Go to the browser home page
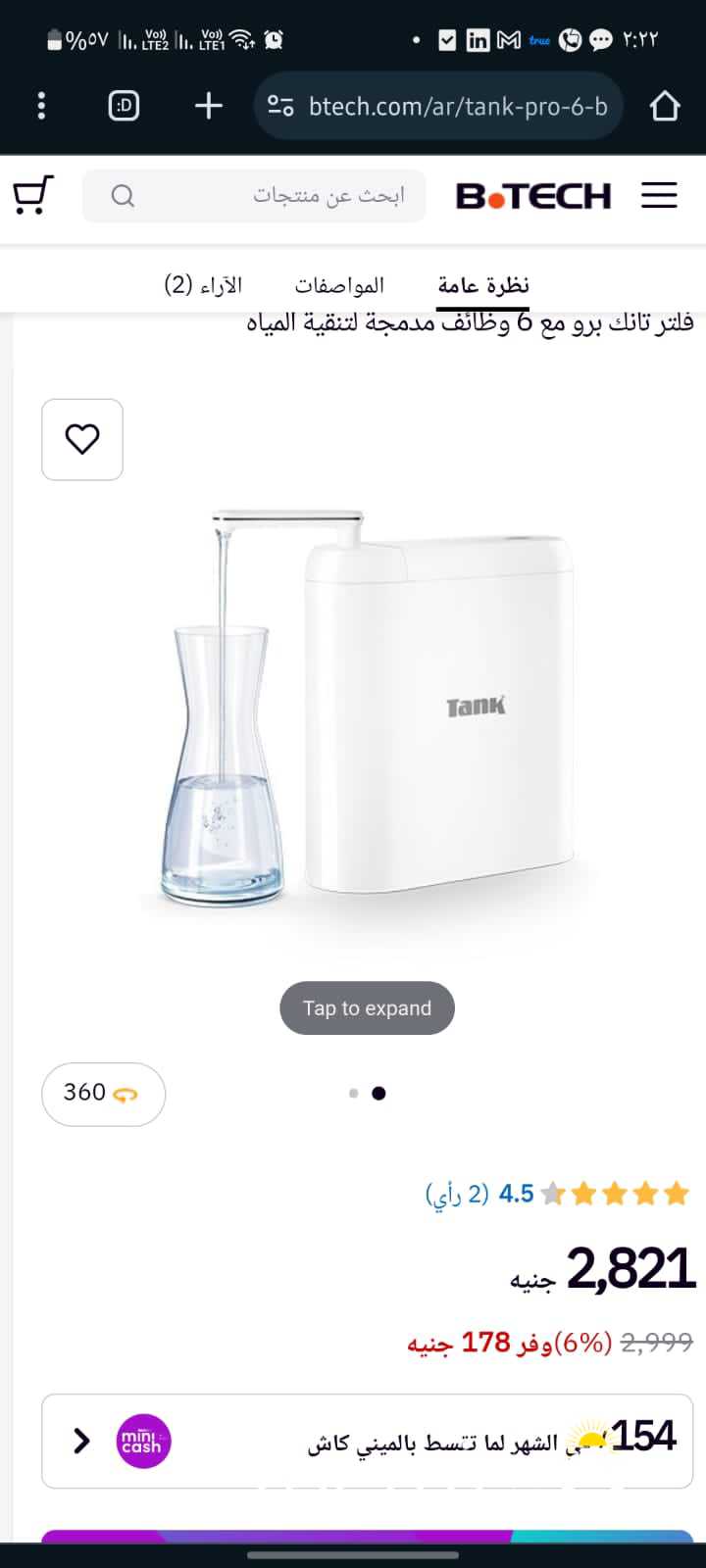The width and height of the screenshot is (706, 1568). (665, 106)
